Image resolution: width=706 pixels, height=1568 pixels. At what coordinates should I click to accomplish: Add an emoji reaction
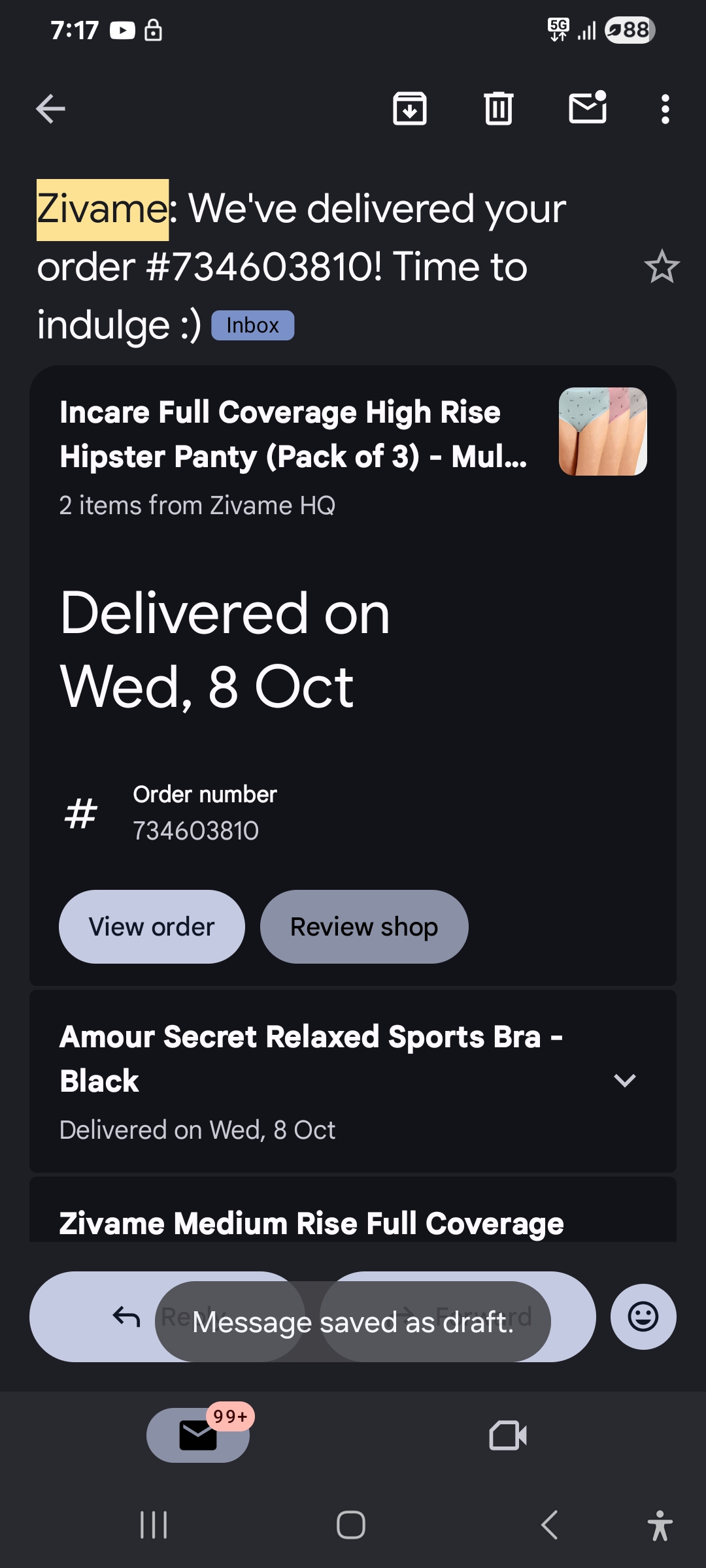click(643, 1316)
